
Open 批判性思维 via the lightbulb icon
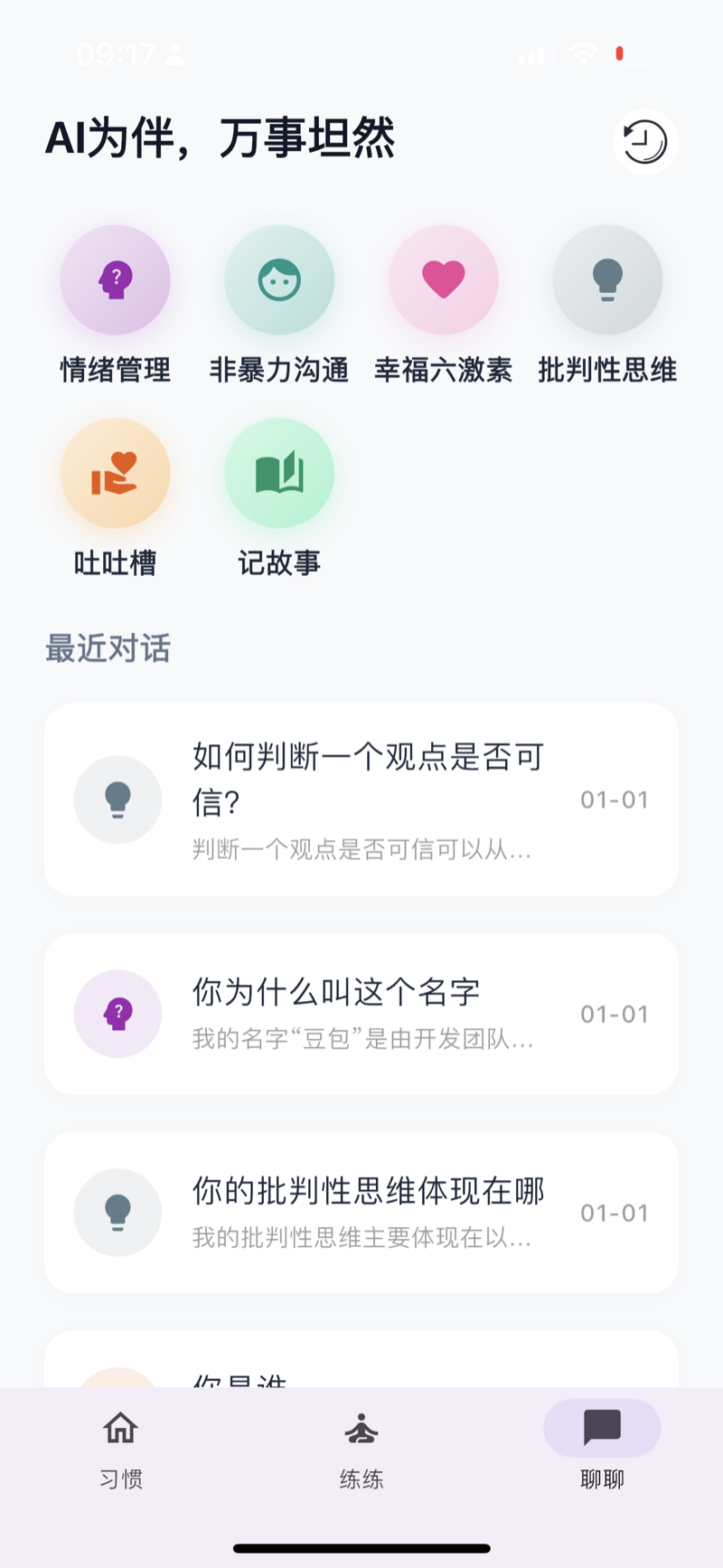607,279
